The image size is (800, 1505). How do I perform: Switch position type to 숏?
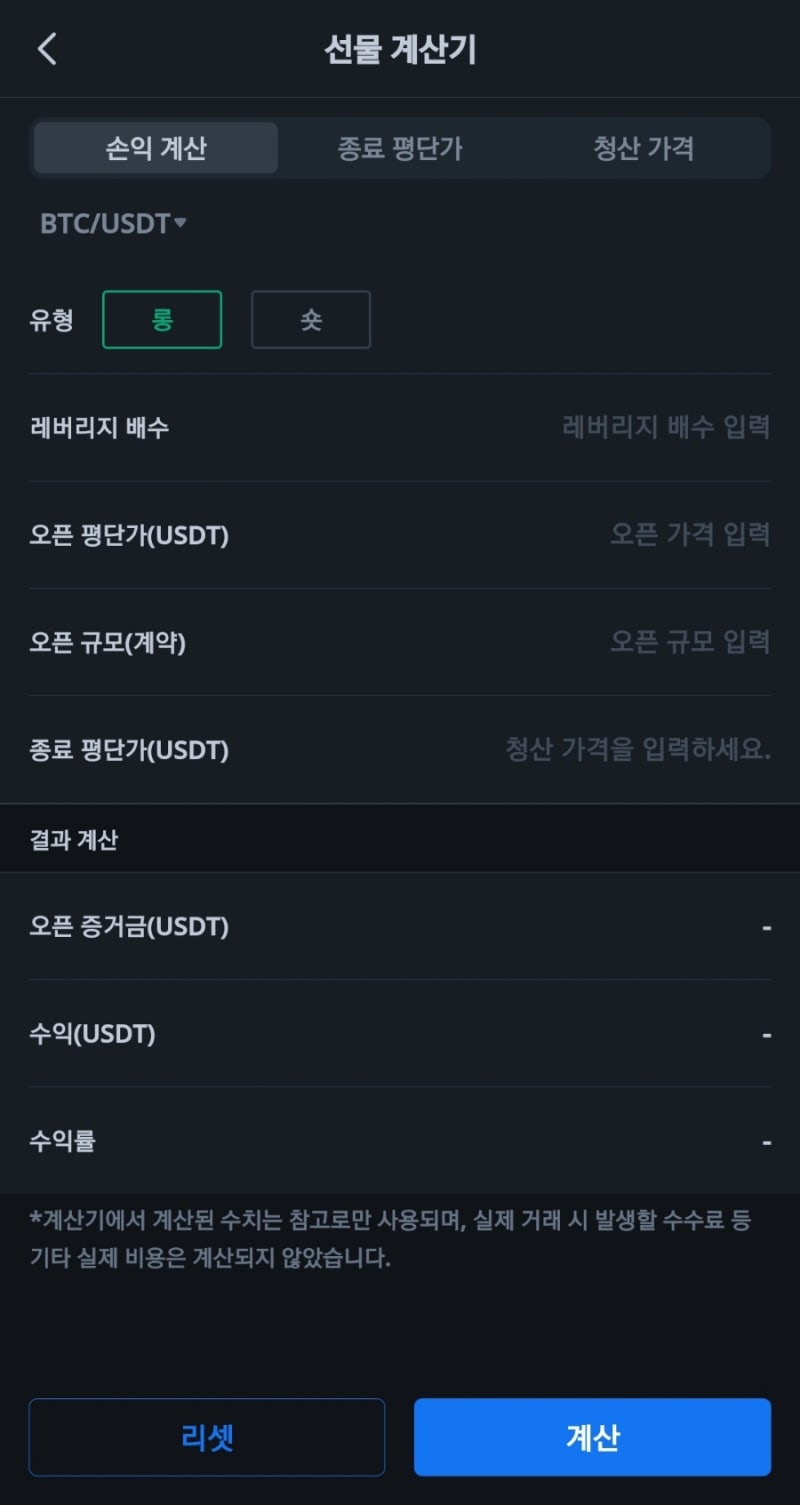coord(310,319)
